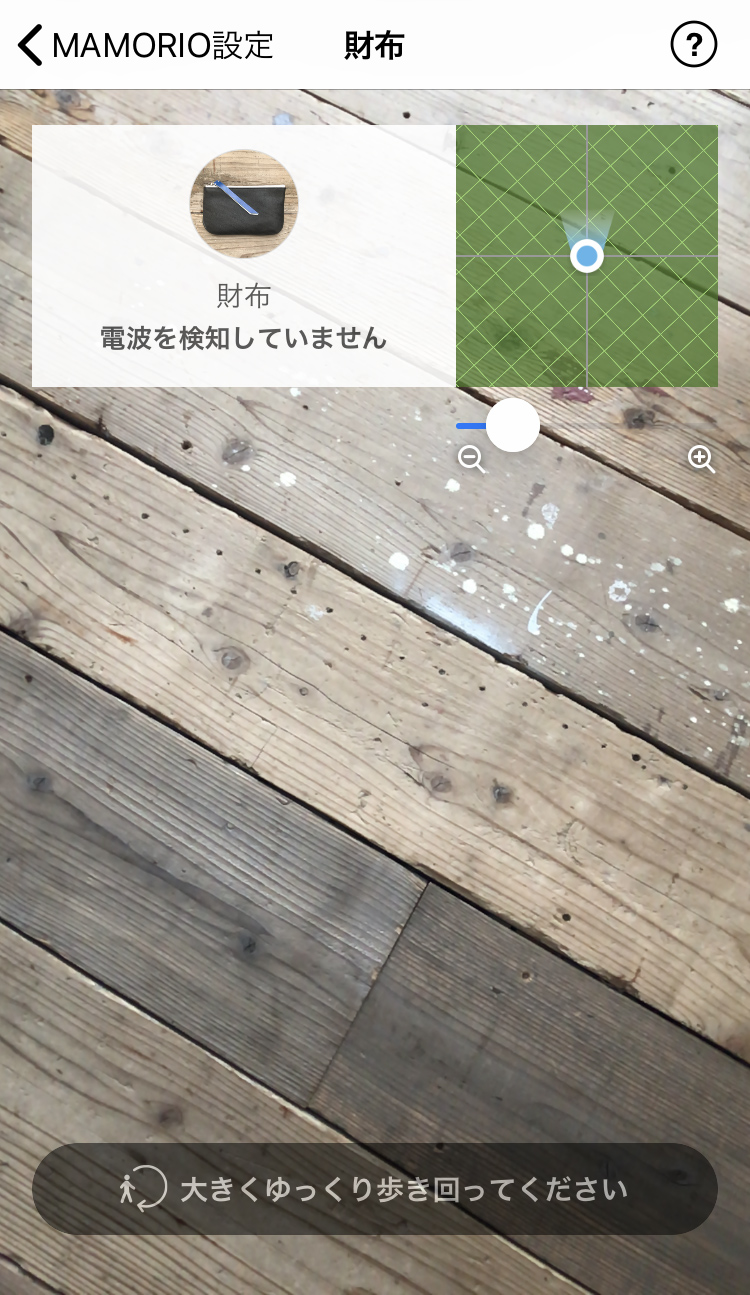Go back to MAMORIO設定
The image size is (750, 1295).
point(146,46)
